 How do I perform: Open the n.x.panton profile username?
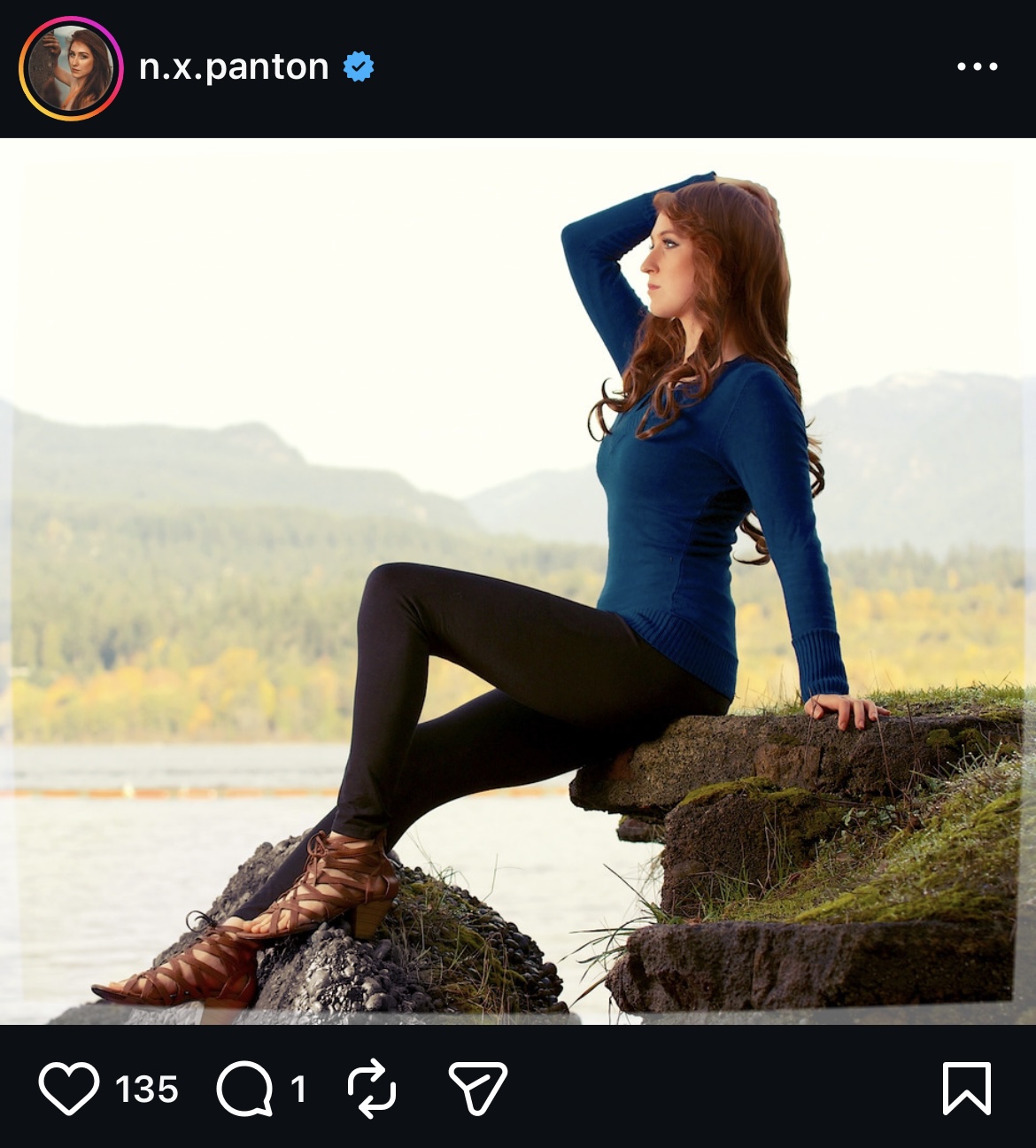point(234,67)
